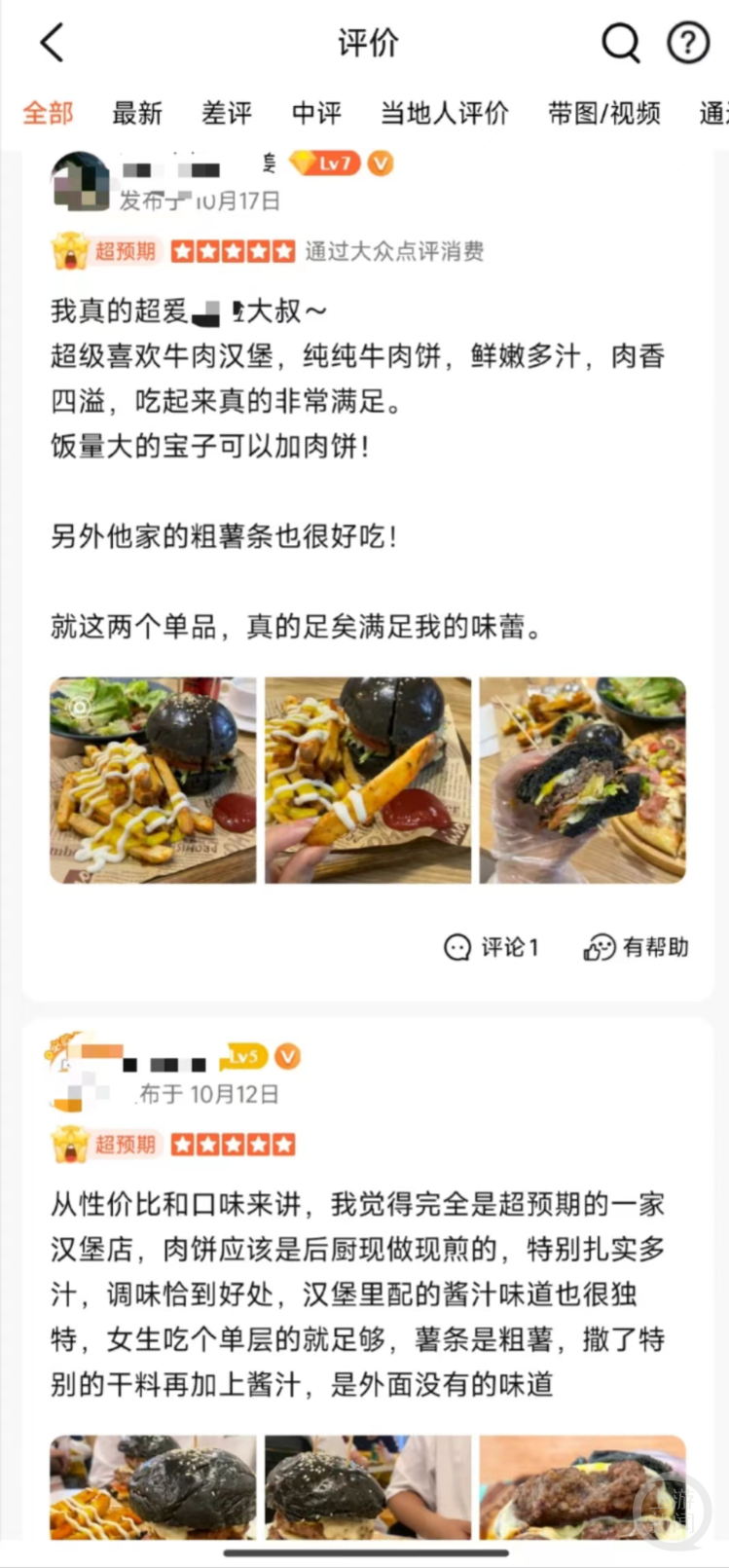Open the patty close-up photo in October 12 review
This screenshot has width=729, height=1568.
[582, 1486]
